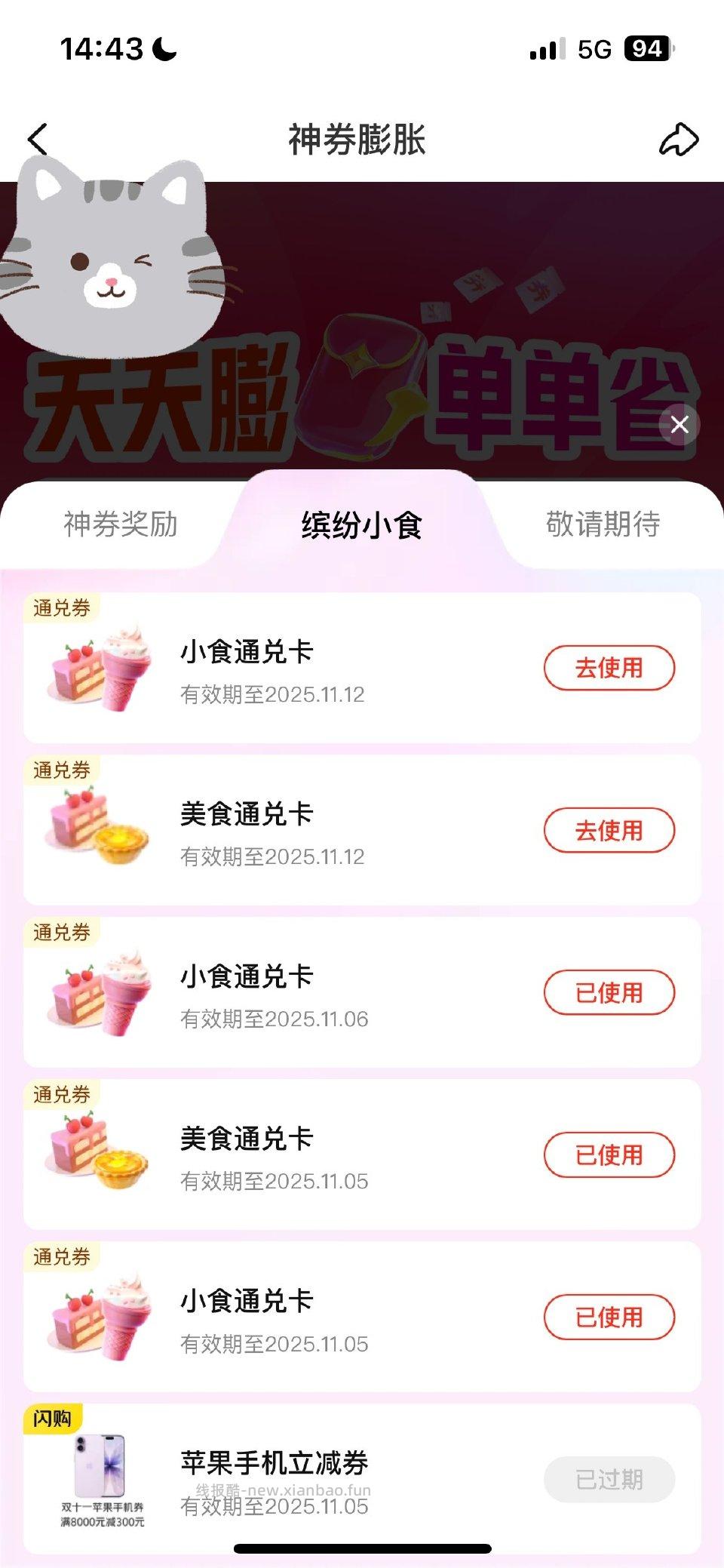The width and height of the screenshot is (724, 1568).
Task: Tap the 通兑券 corner label on first coupon
Action: tap(60, 605)
